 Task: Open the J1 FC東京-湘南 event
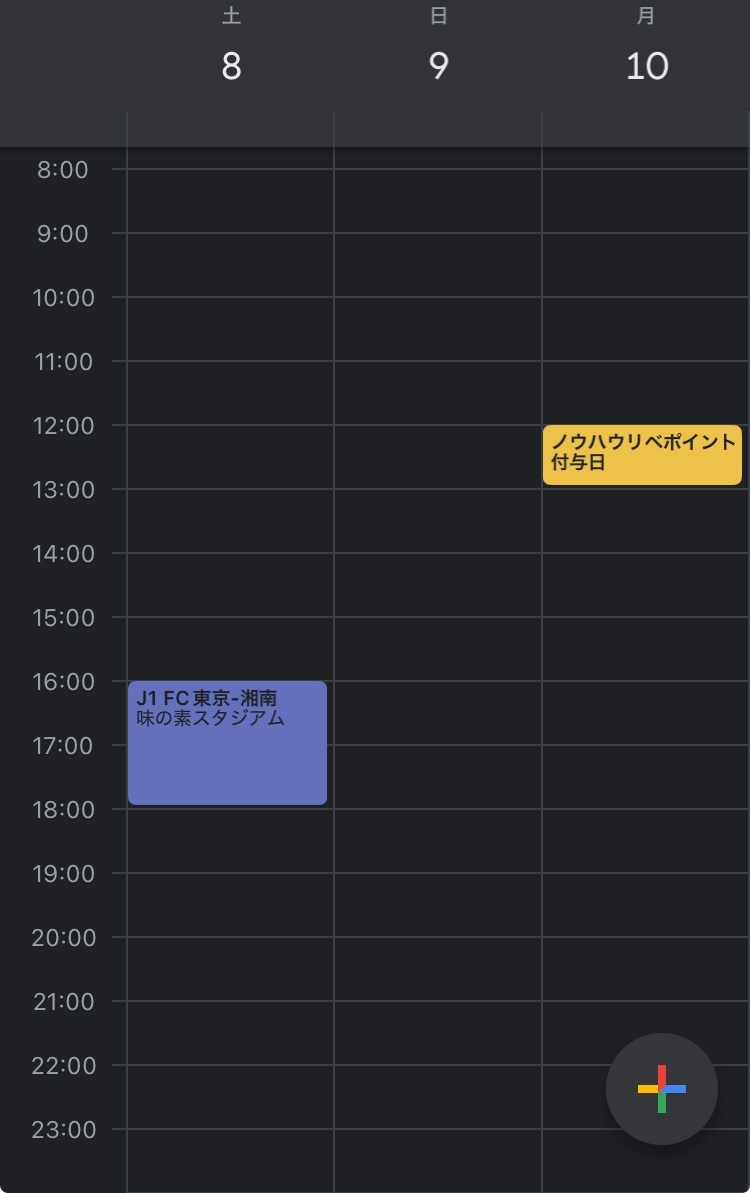(228, 742)
